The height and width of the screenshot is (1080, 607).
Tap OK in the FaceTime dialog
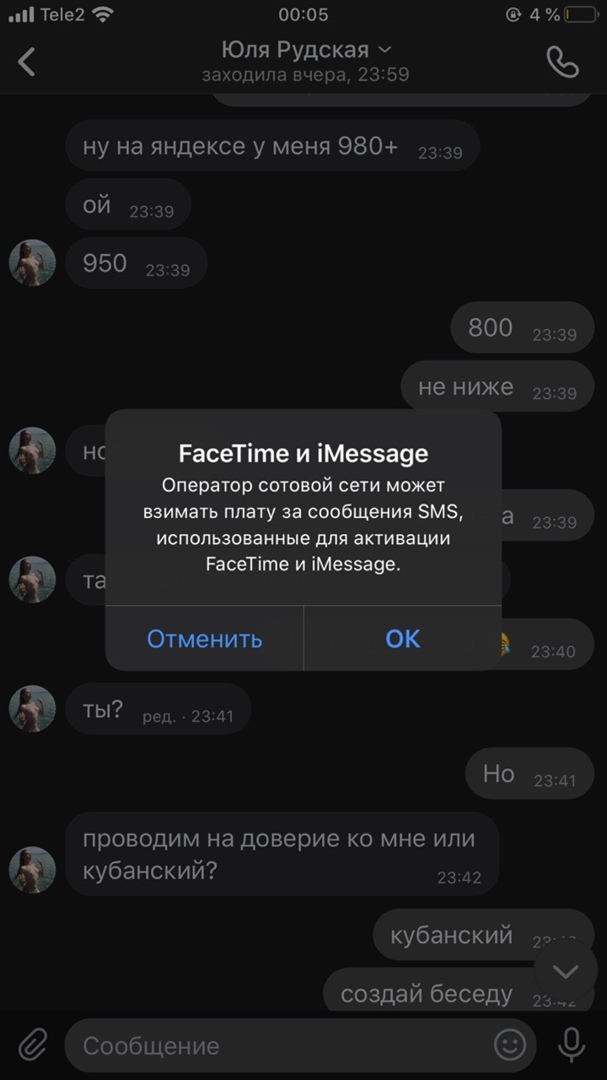tap(402, 639)
